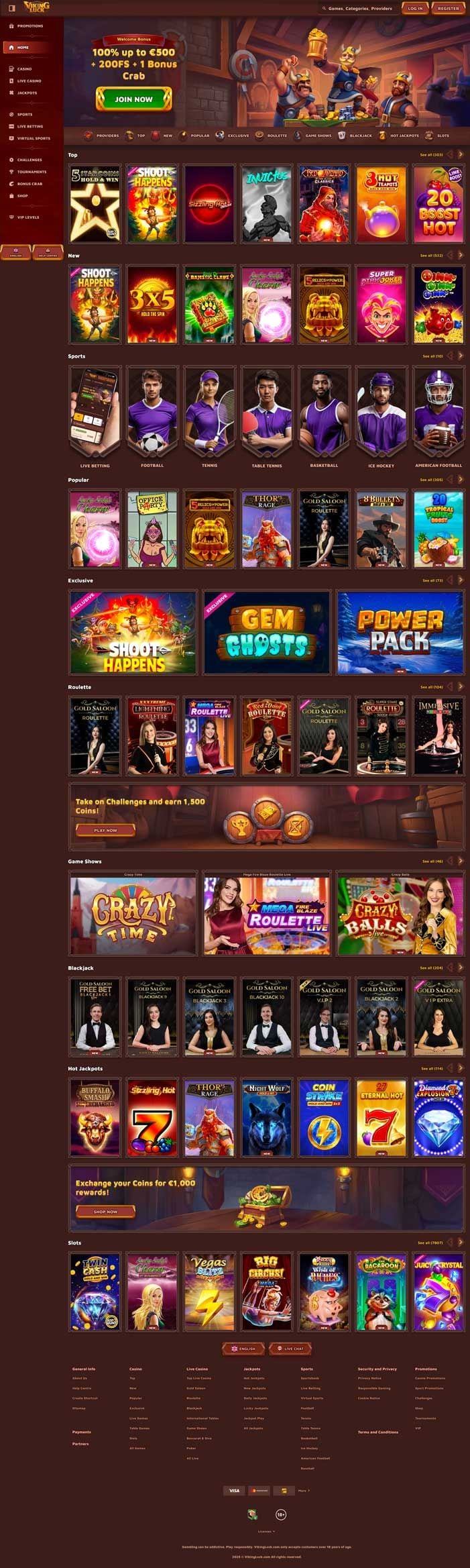Open the Crazy Time game show
470x1568 pixels.
point(133,915)
